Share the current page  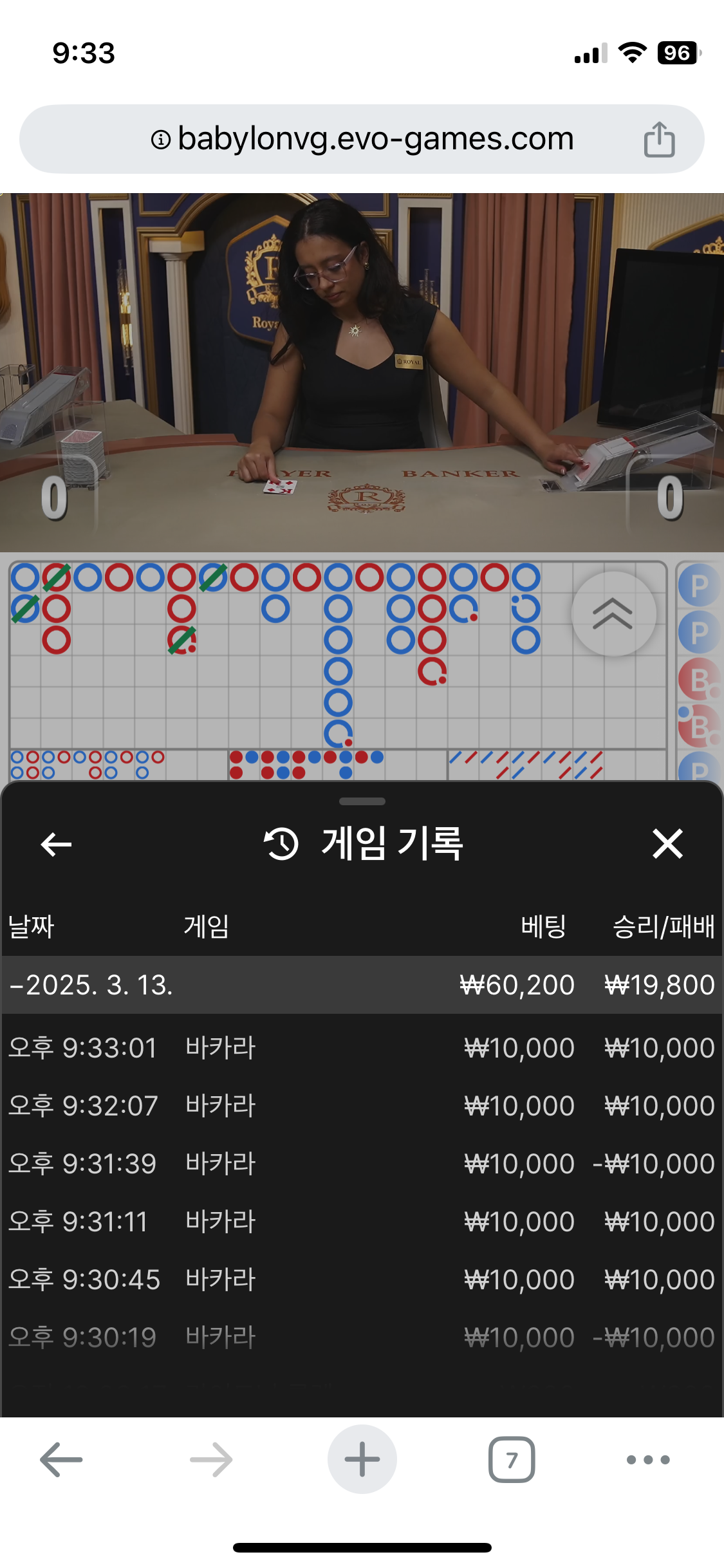(x=659, y=139)
